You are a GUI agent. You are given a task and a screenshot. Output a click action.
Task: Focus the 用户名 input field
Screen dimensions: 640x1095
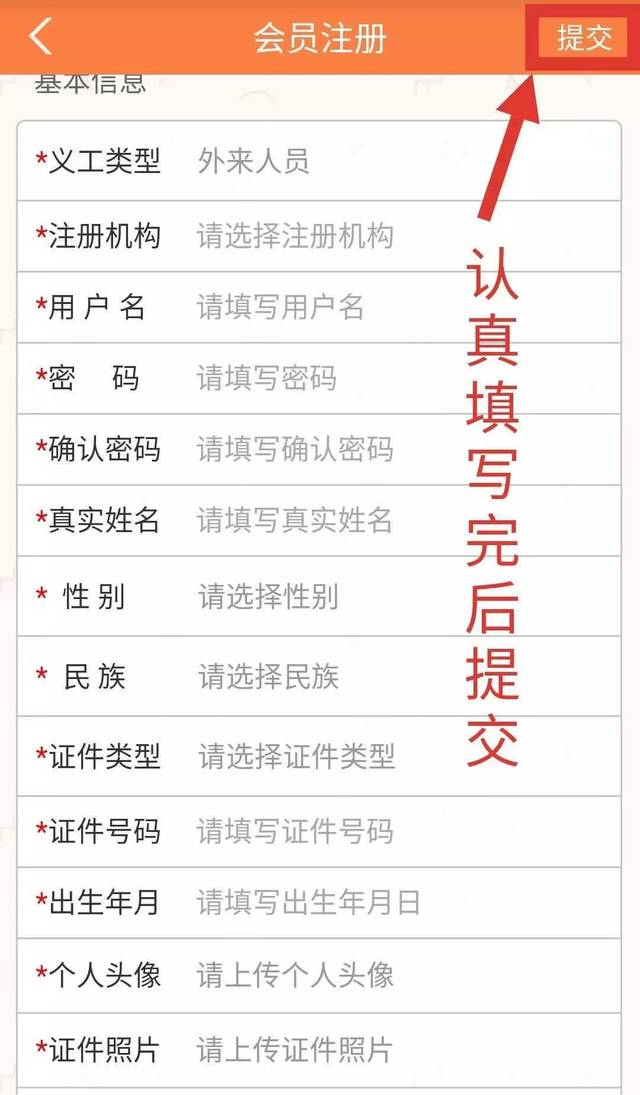[319, 307]
